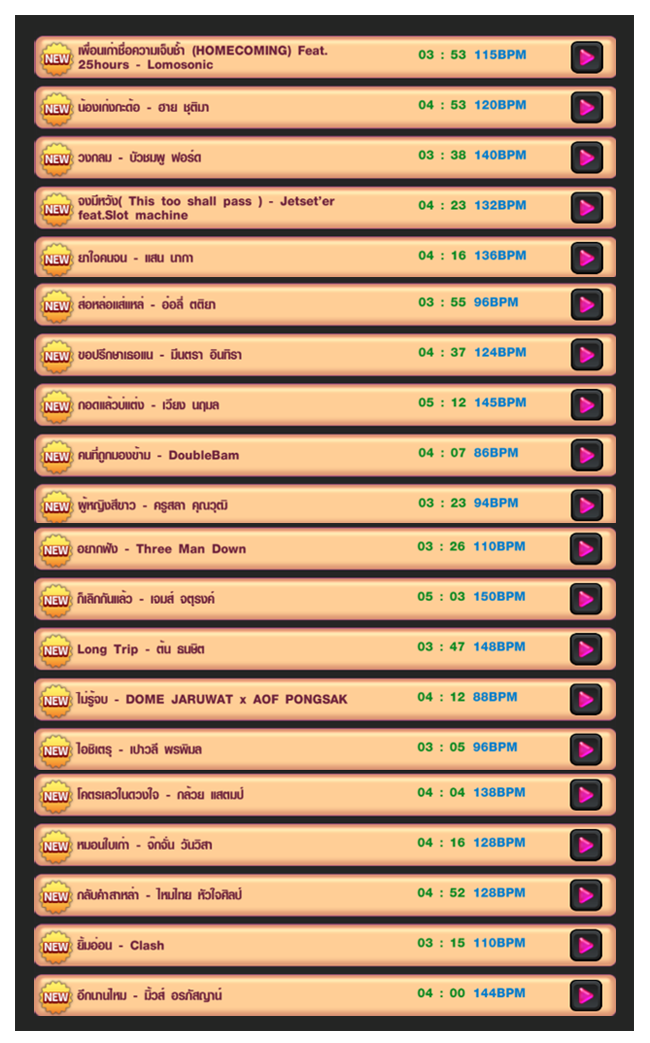650x1043 pixels.
Task: Play the 04:53 120BPM song
Action: point(587,107)
